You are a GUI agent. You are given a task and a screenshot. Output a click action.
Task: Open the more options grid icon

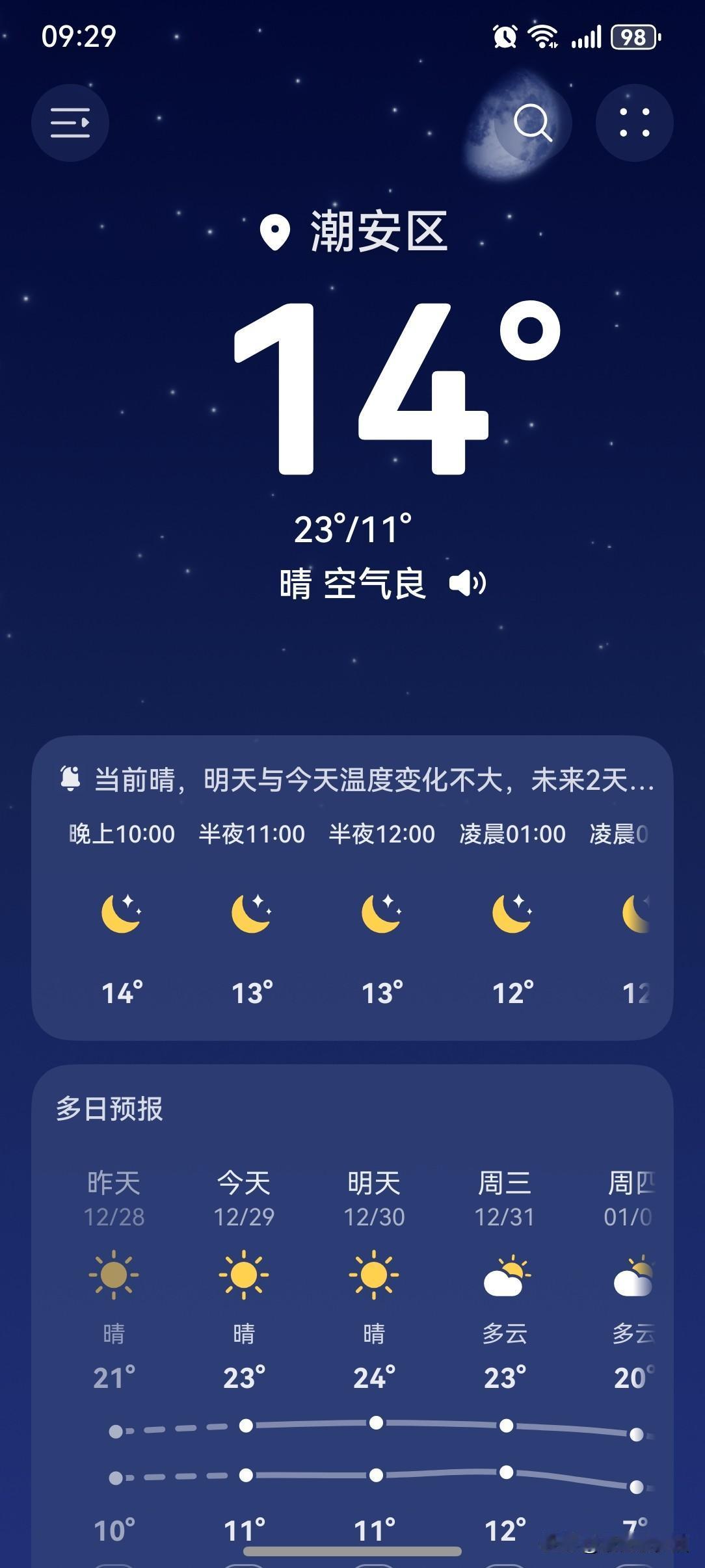(x=635, y=123)
